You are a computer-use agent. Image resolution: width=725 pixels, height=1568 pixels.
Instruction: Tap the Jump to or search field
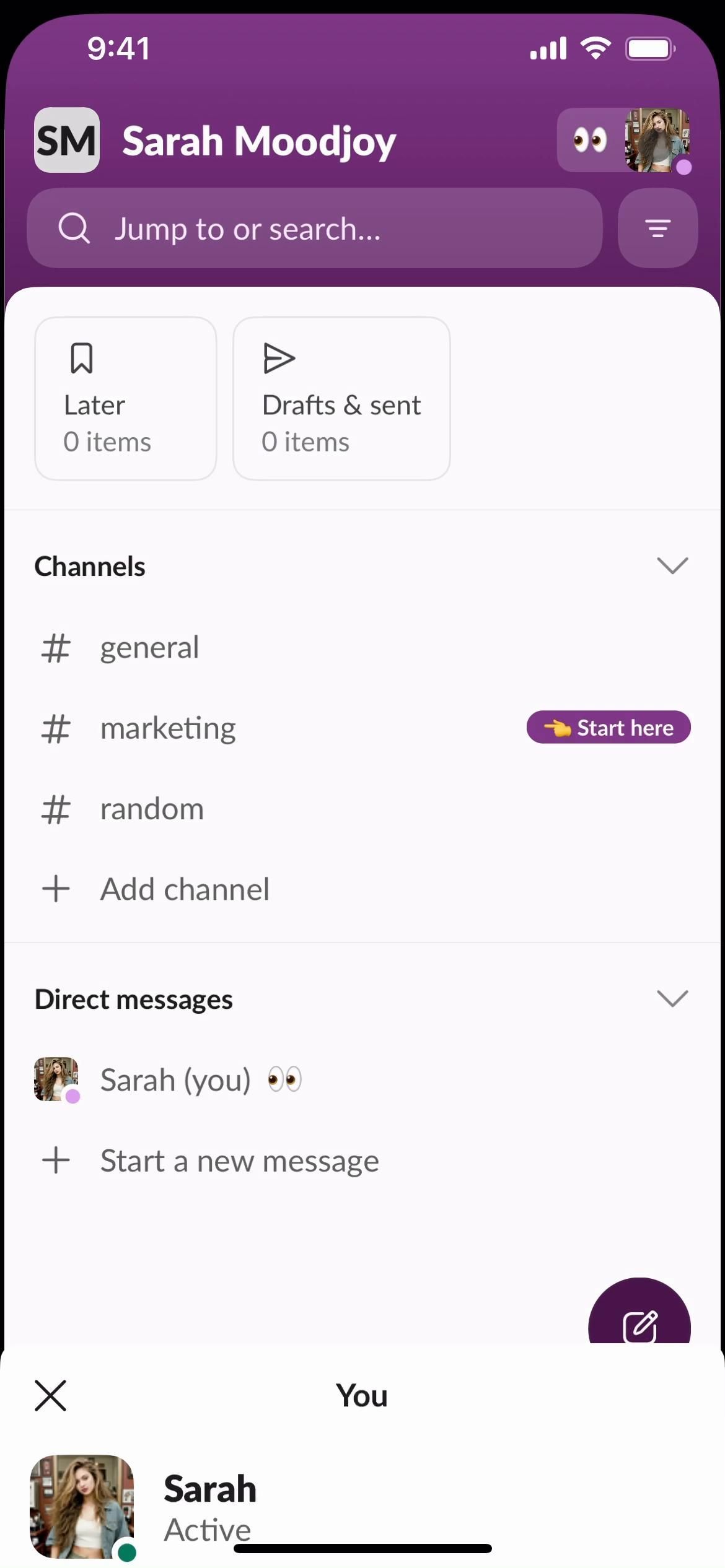314,229
